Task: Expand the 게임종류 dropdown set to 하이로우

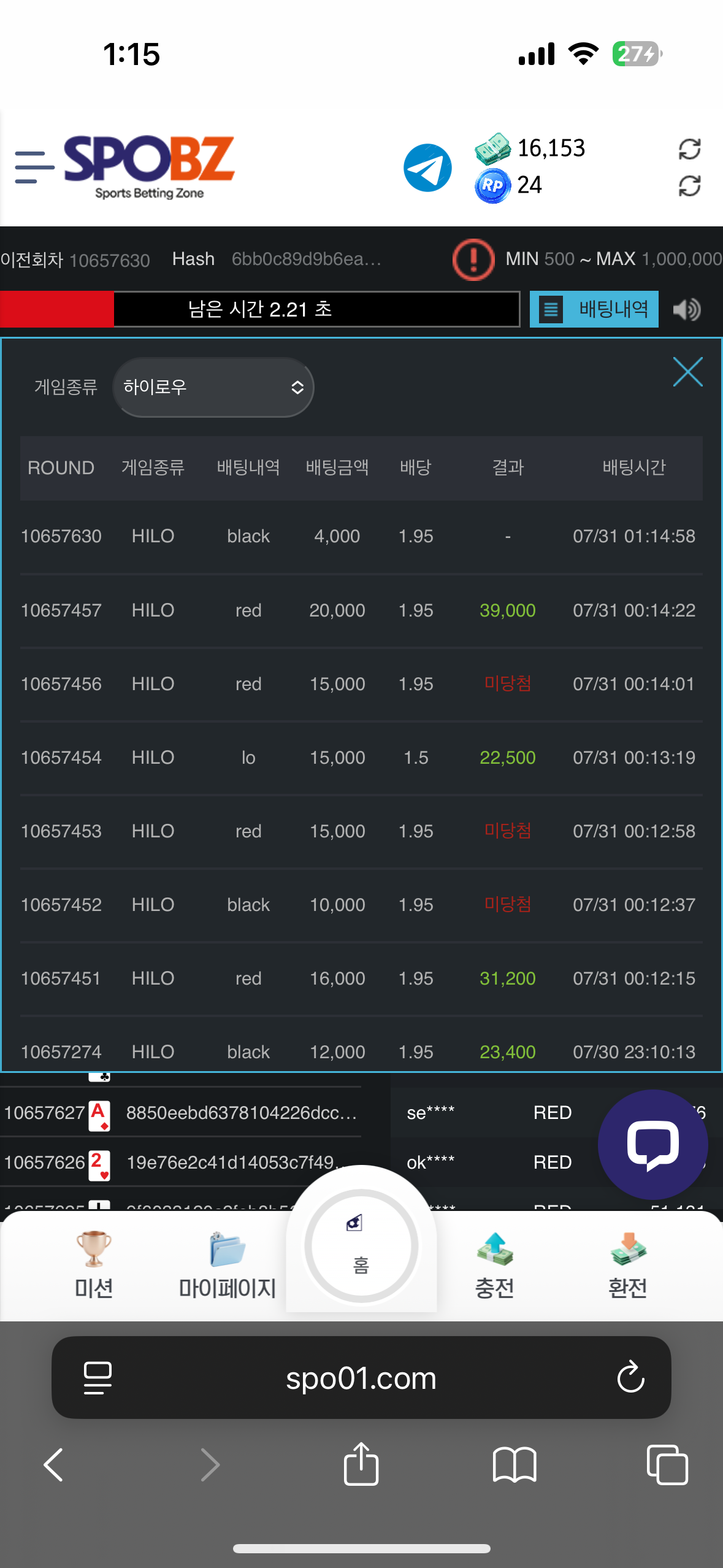Action: [x=213, y=387]
